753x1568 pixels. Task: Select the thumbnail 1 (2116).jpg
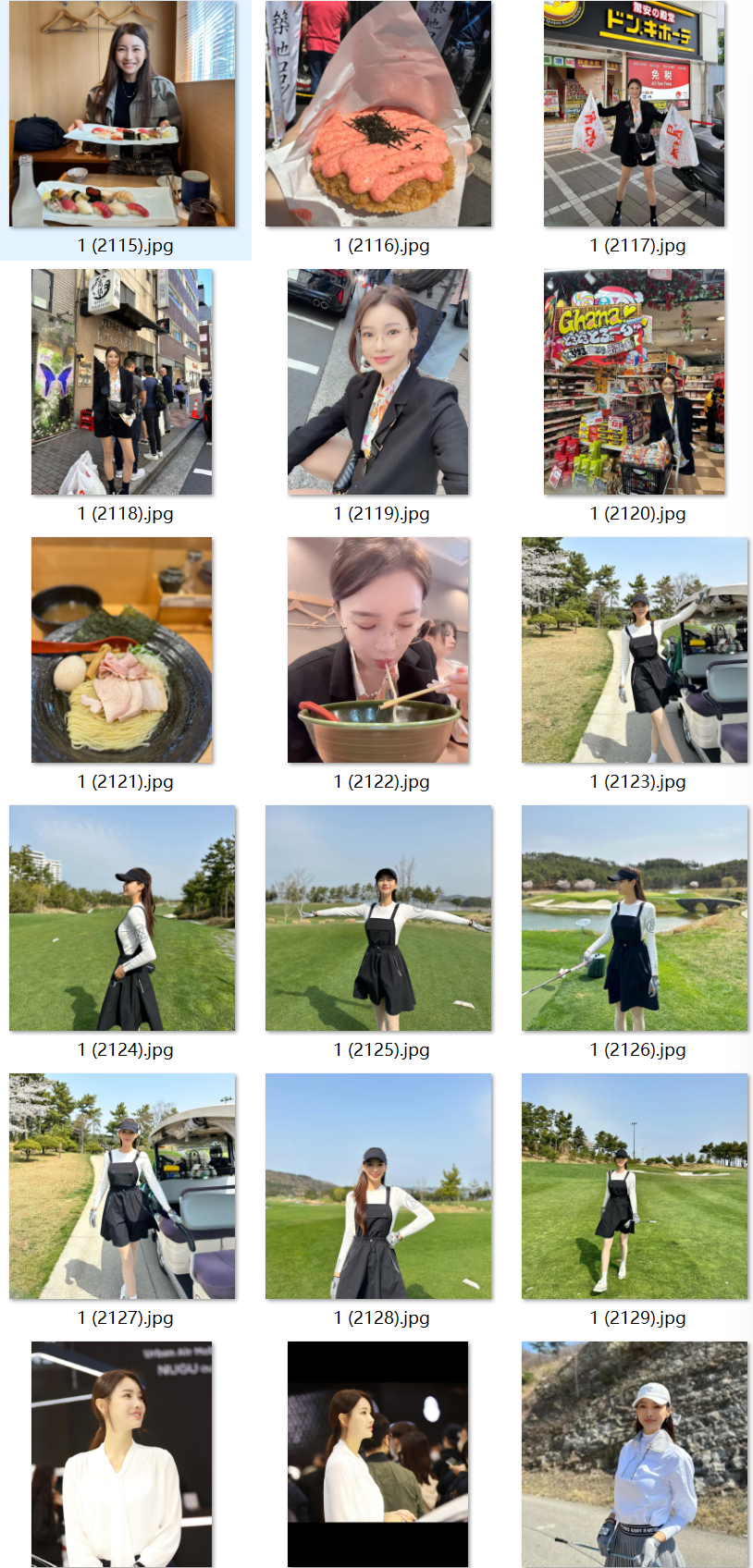pos(378,115)
